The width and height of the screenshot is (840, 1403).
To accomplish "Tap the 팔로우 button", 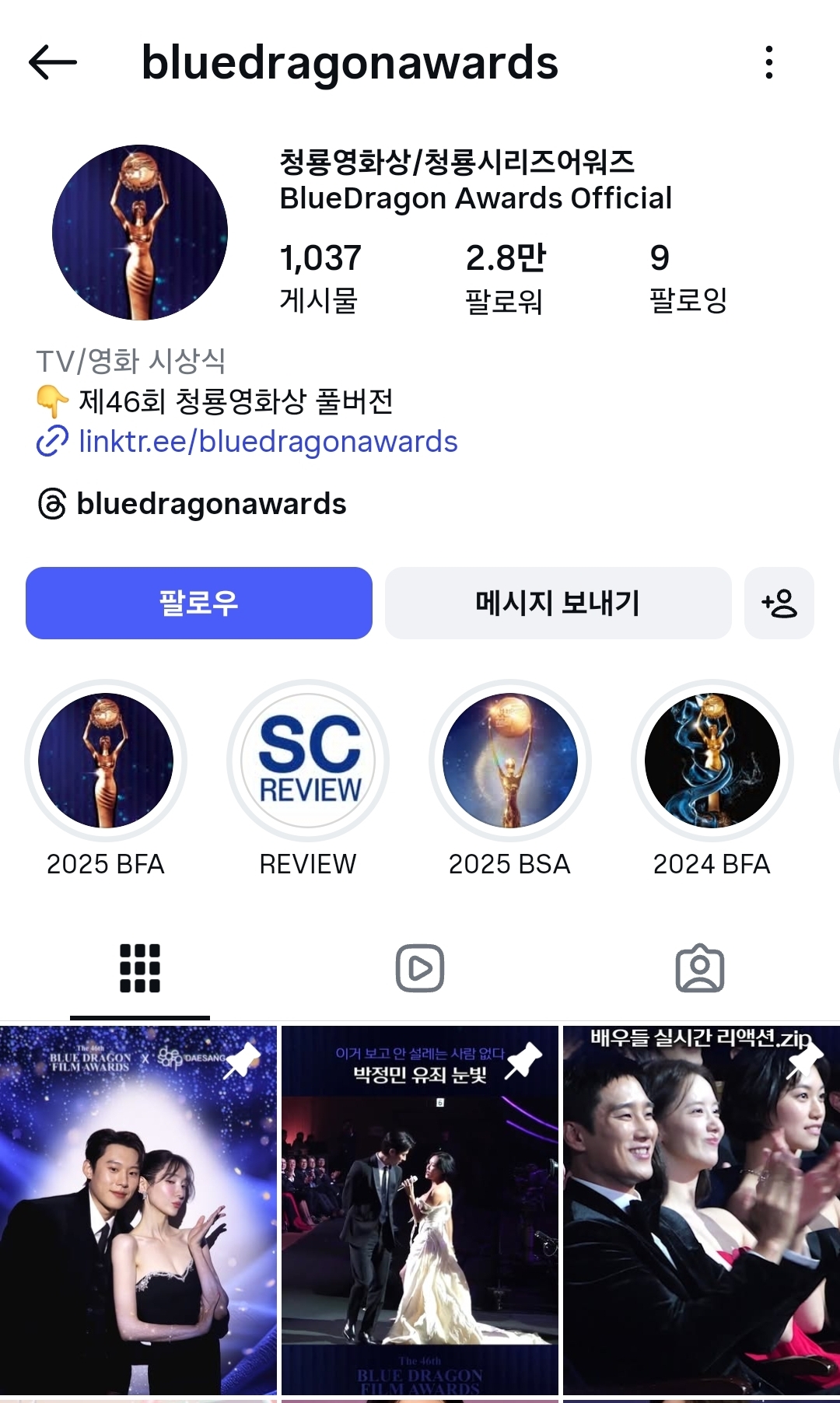I will pyautogui.click(x=199, y=603).
